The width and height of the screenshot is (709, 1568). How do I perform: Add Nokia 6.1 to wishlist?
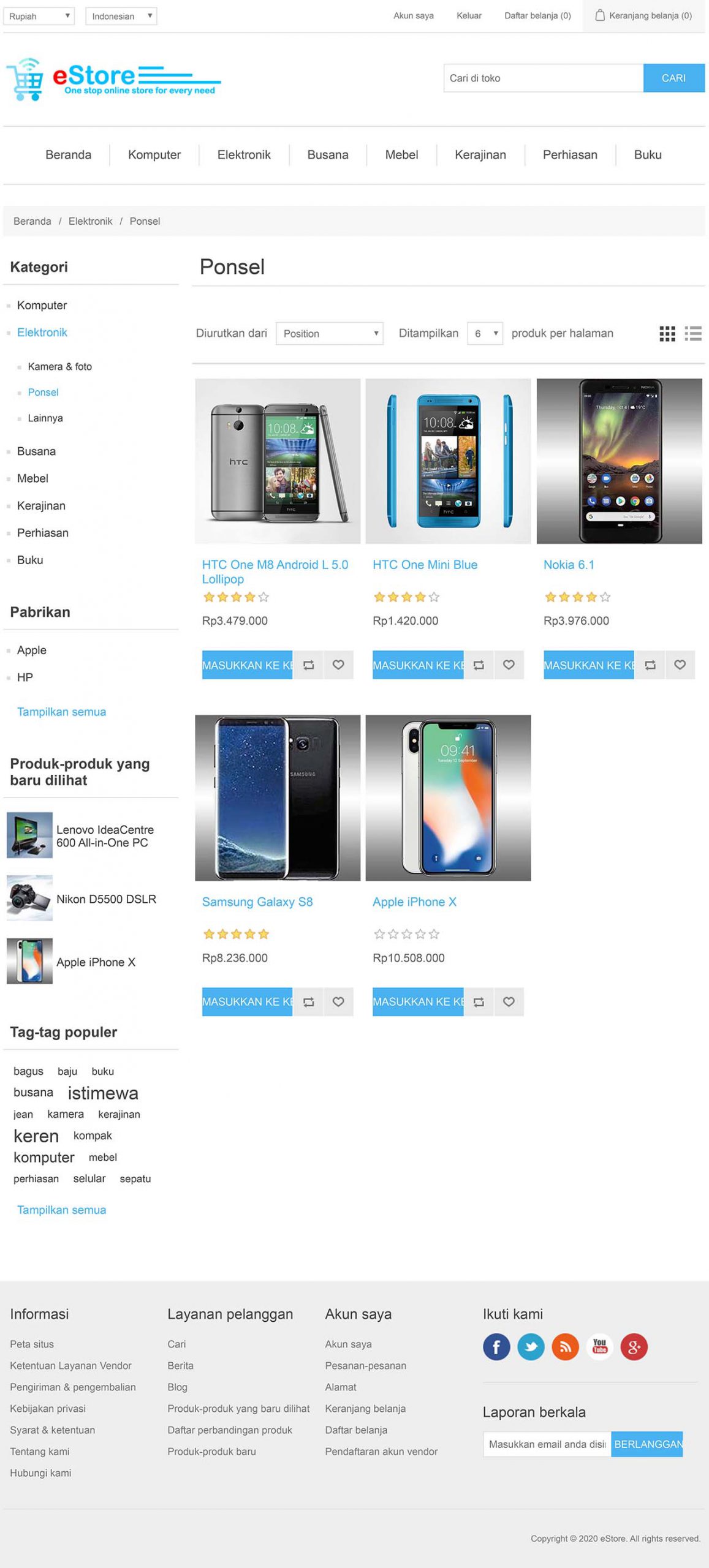click(680, 665)
